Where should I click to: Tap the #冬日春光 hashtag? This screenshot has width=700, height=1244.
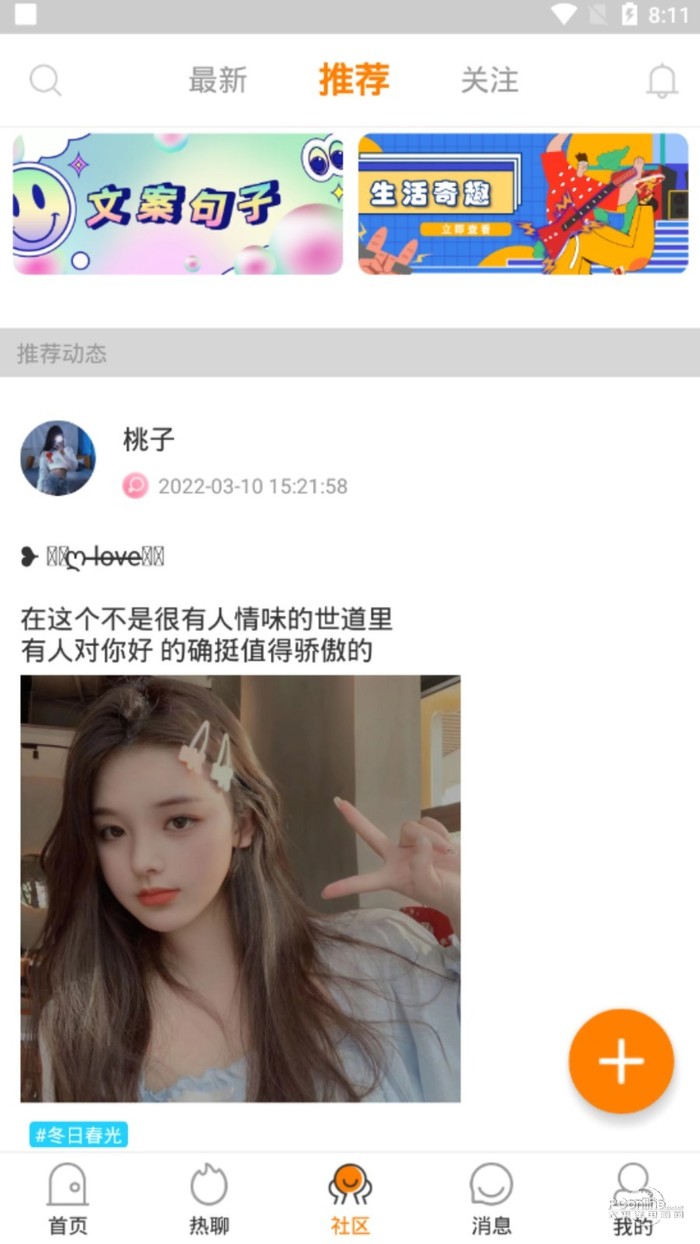pos(78,1135)
